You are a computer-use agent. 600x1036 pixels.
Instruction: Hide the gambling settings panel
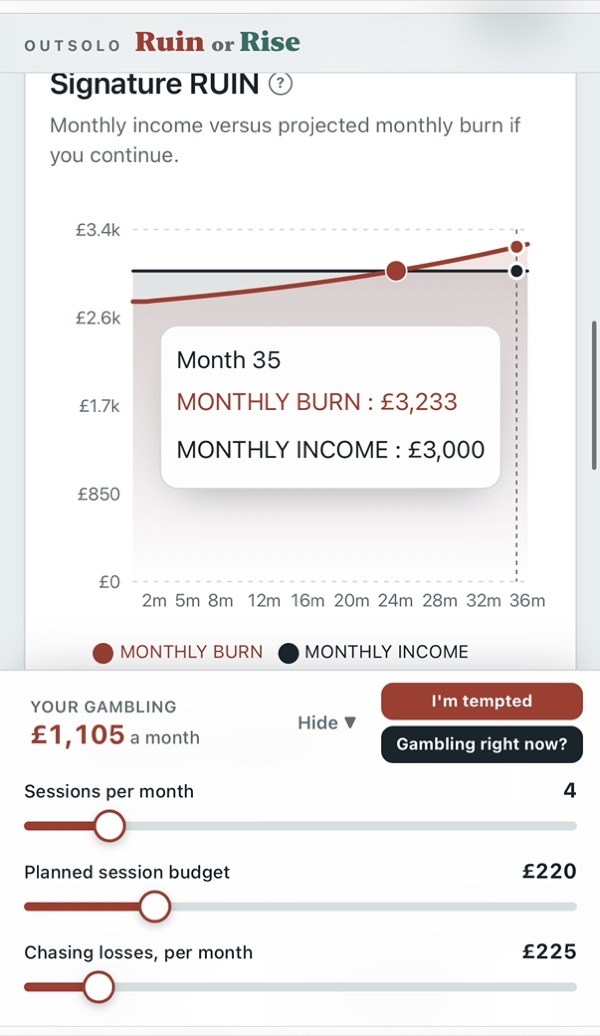(327, 723)
